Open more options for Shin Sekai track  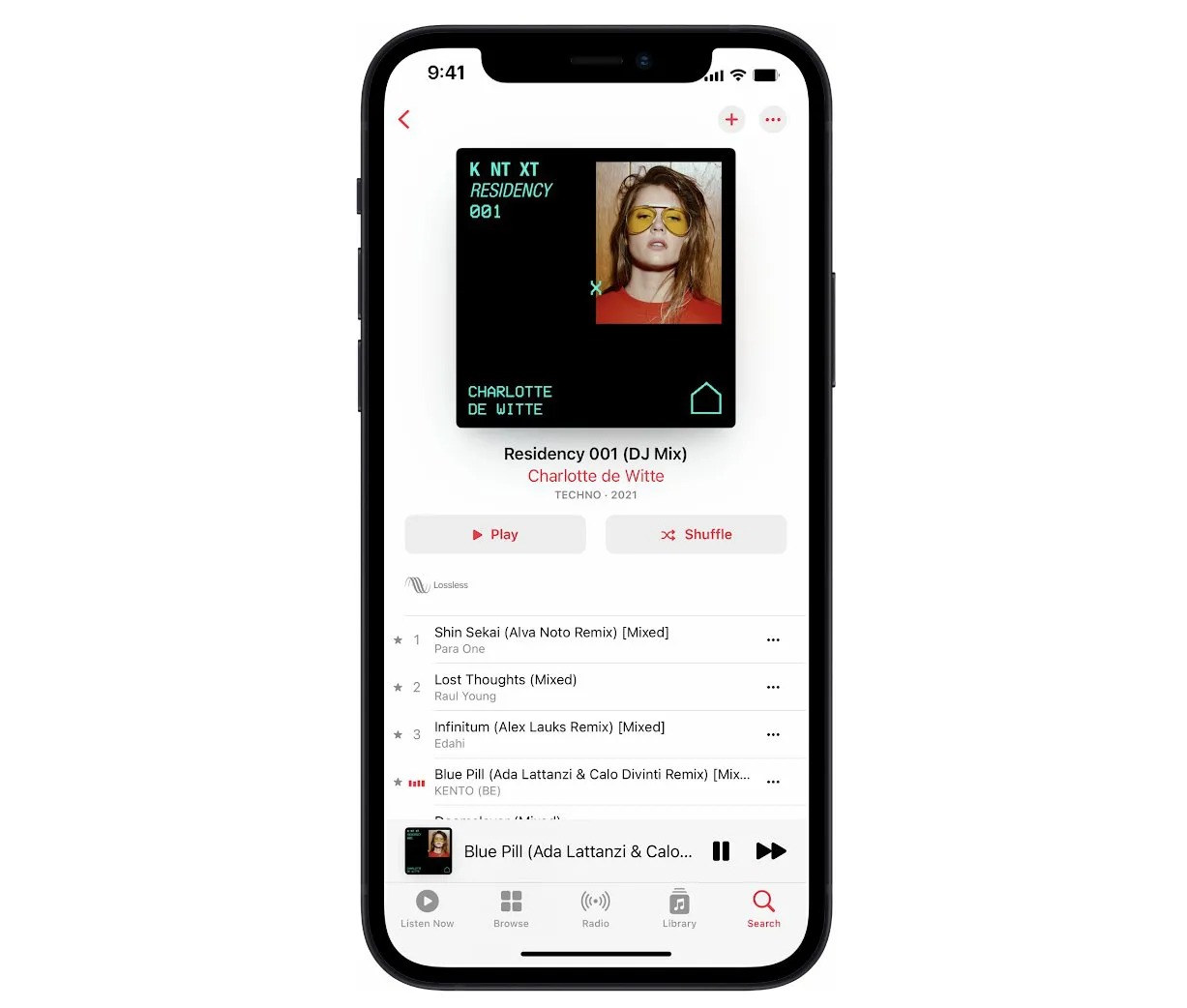(x=773, y=639)
